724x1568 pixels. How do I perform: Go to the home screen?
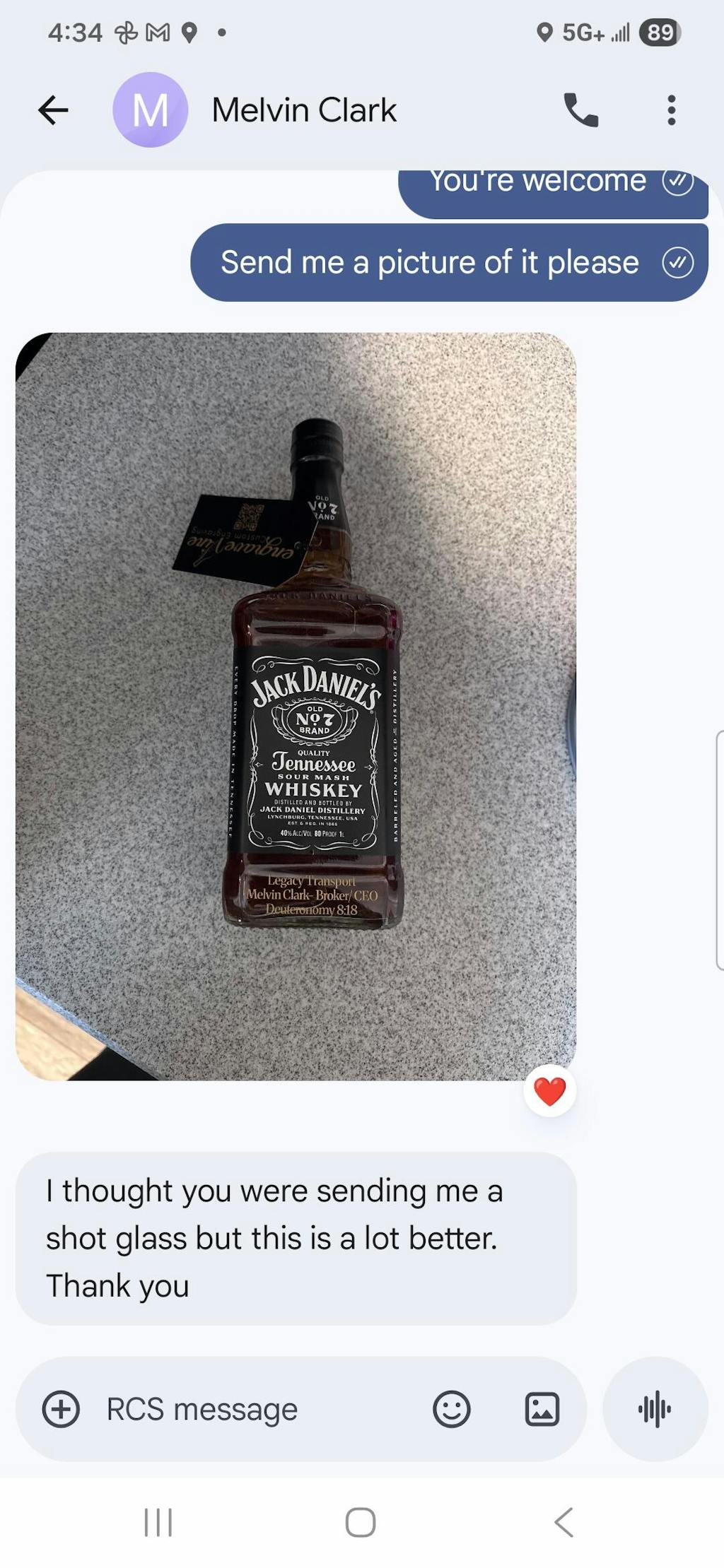tap(361, 1522)
